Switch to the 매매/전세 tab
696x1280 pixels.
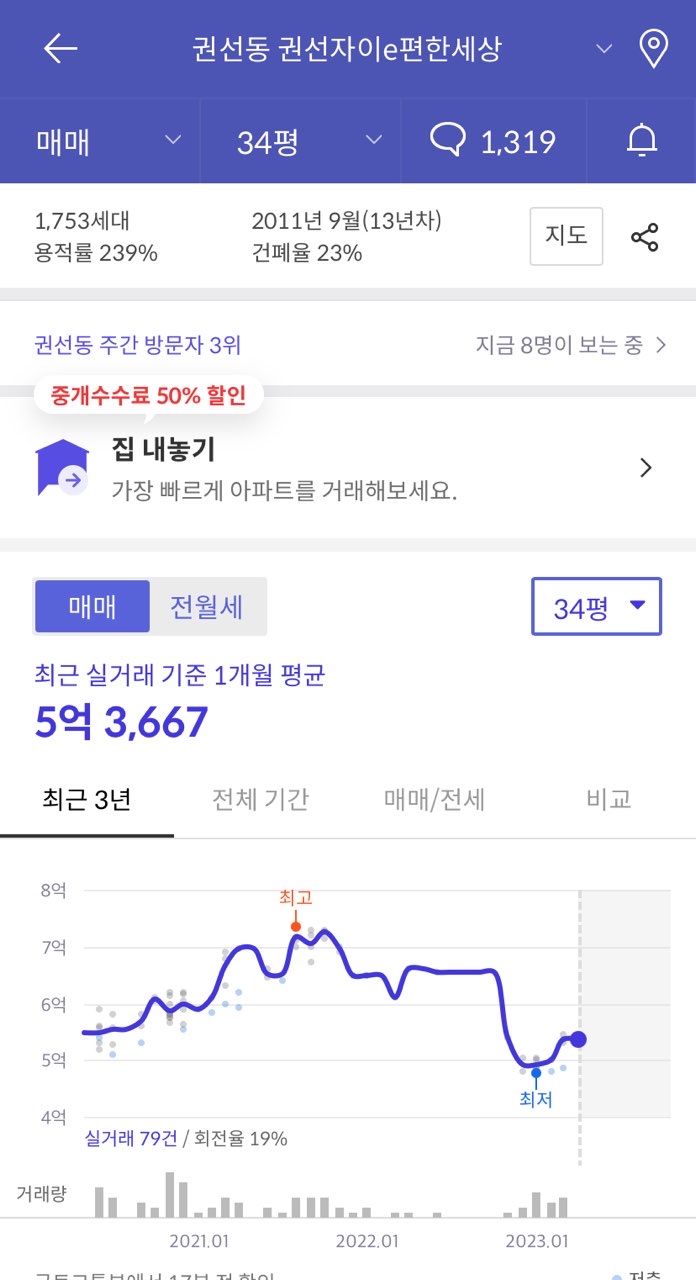coord(434,800)
